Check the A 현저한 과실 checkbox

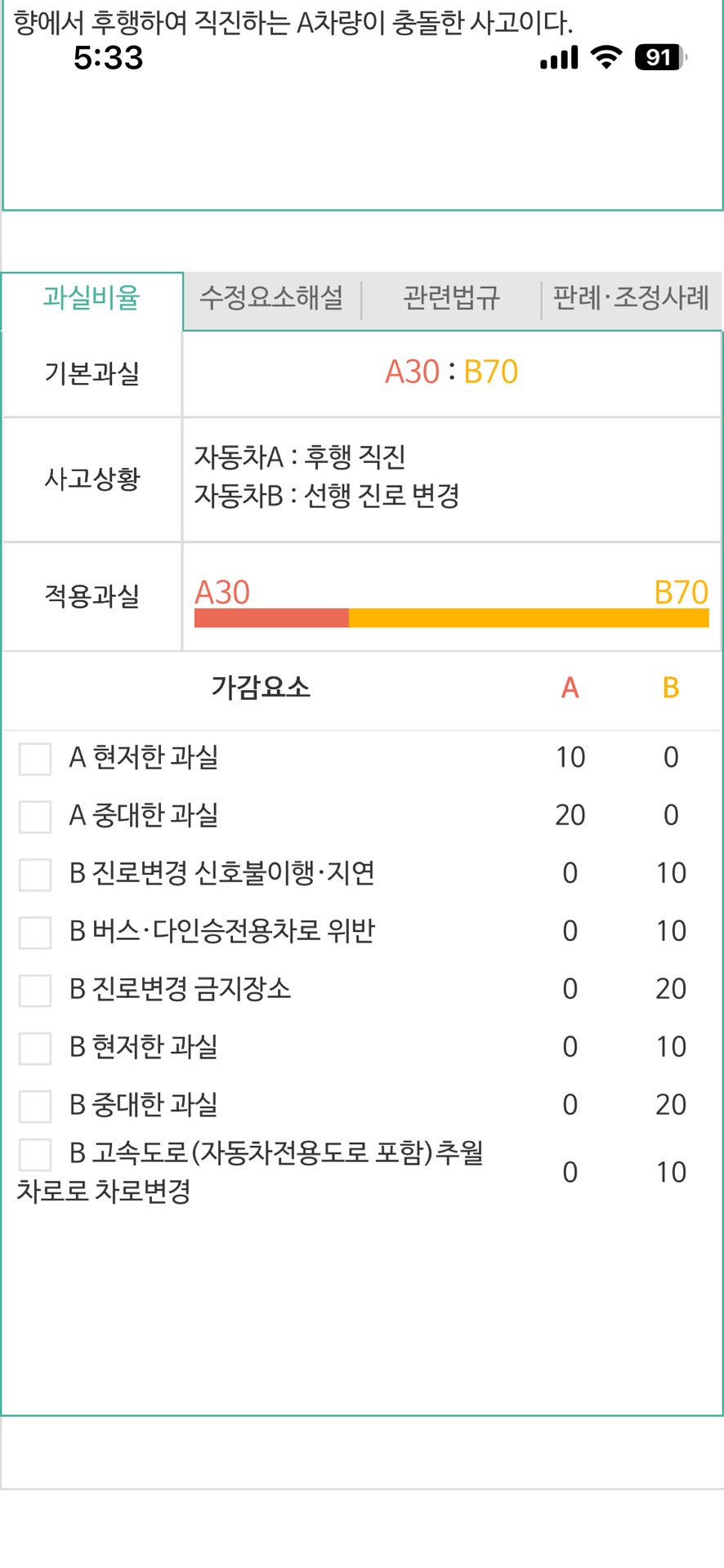point(35,759)
